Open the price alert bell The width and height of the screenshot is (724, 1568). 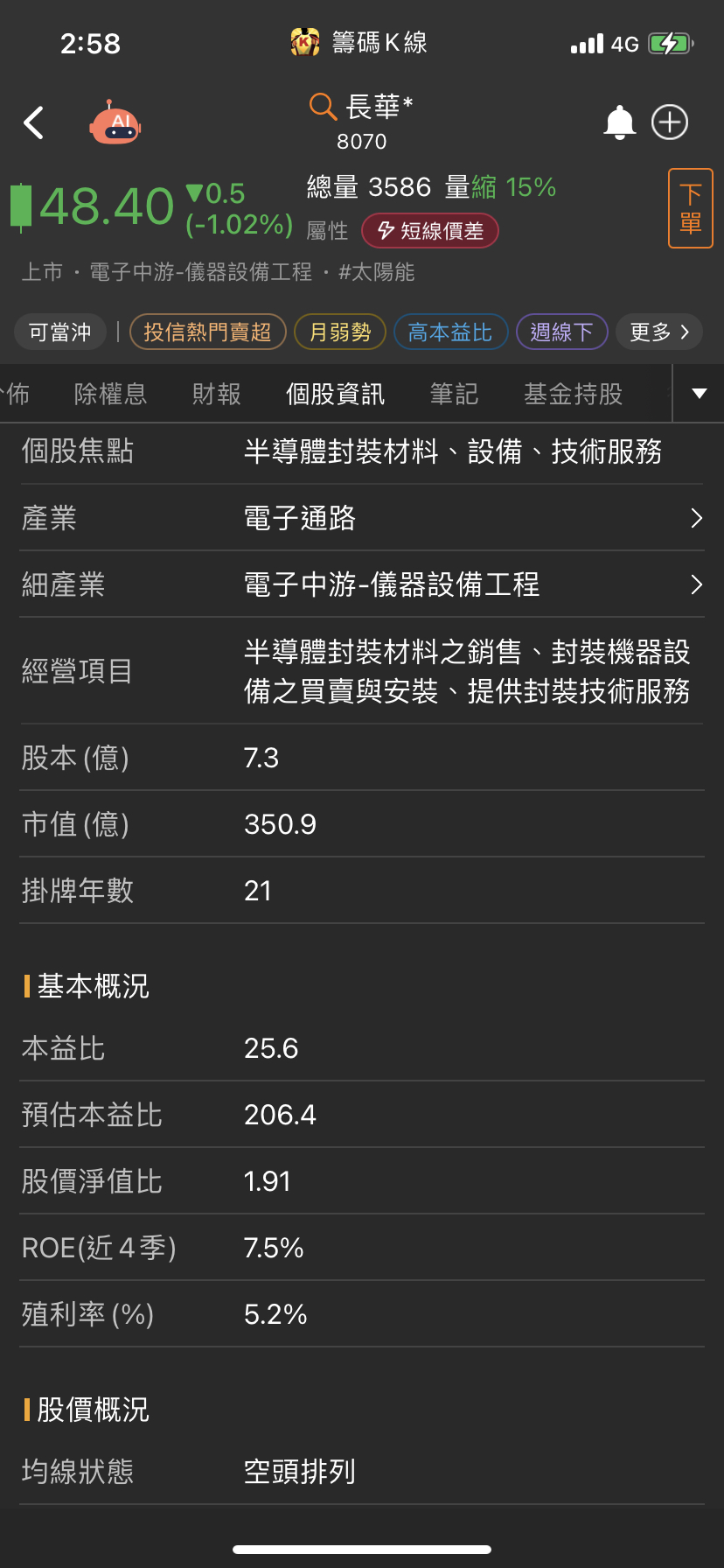click(619, 122)
